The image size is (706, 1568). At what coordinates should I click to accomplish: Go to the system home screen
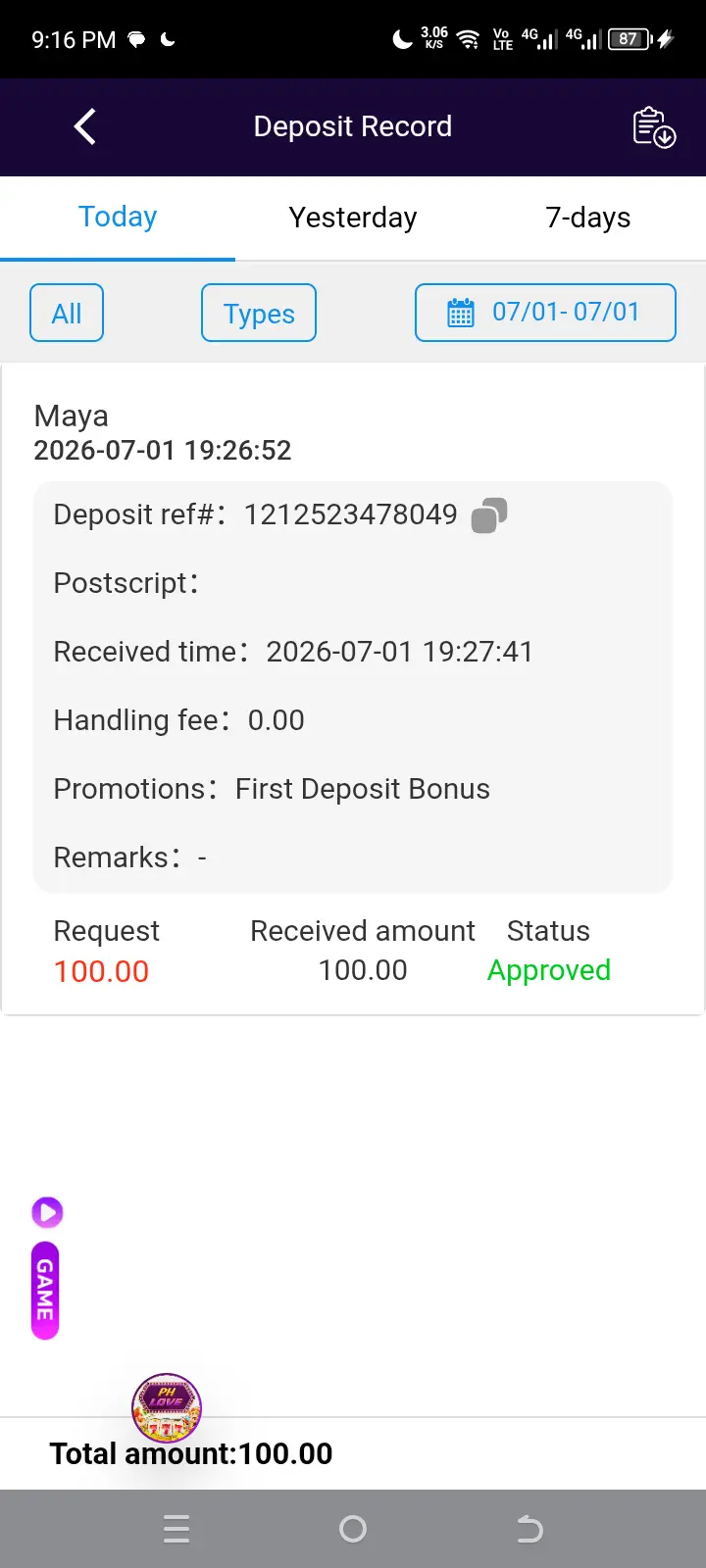pyautogui.click(x=353, y=1529)
